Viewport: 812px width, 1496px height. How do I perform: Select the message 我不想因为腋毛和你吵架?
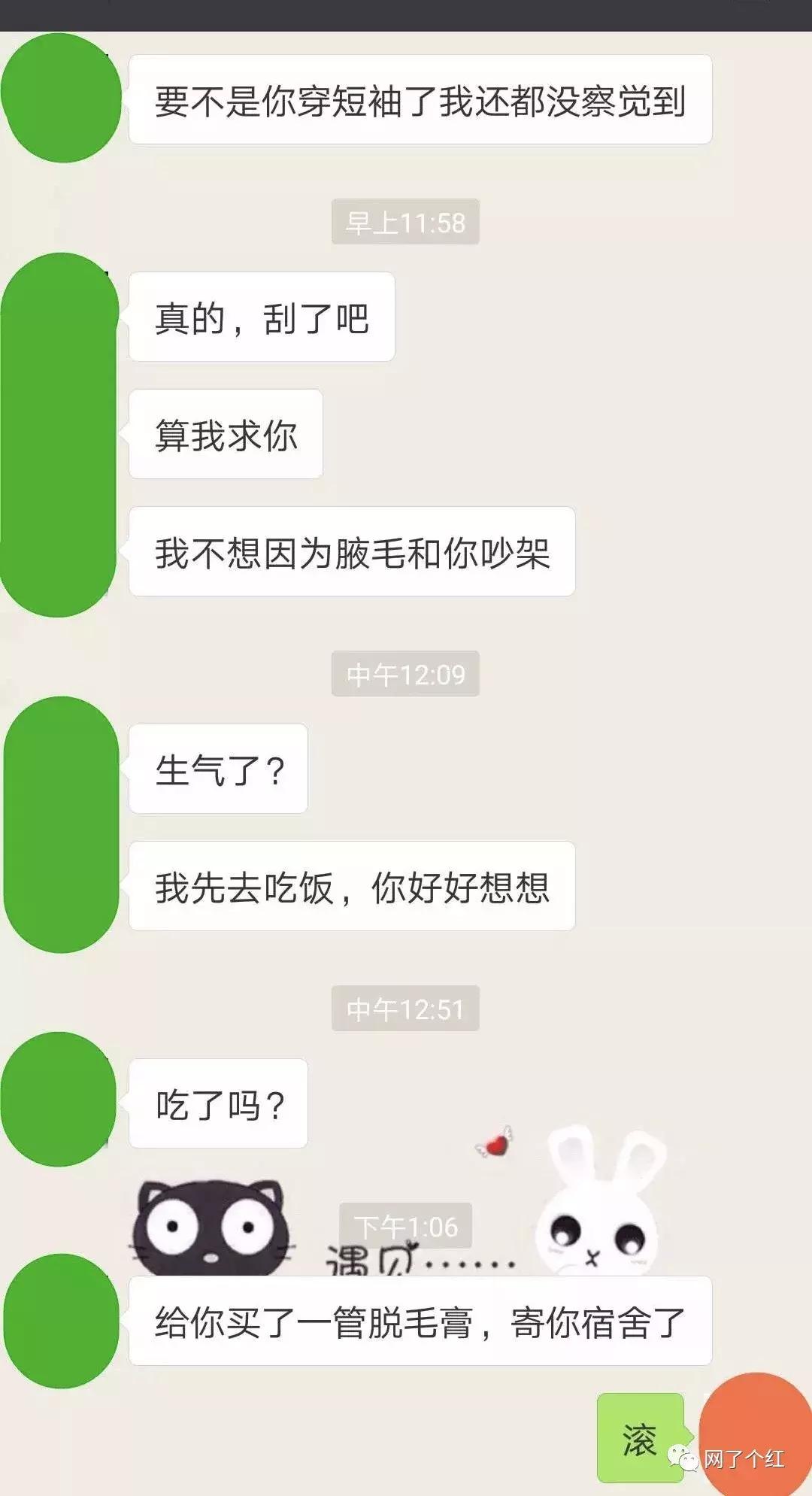tap(350, 551)
